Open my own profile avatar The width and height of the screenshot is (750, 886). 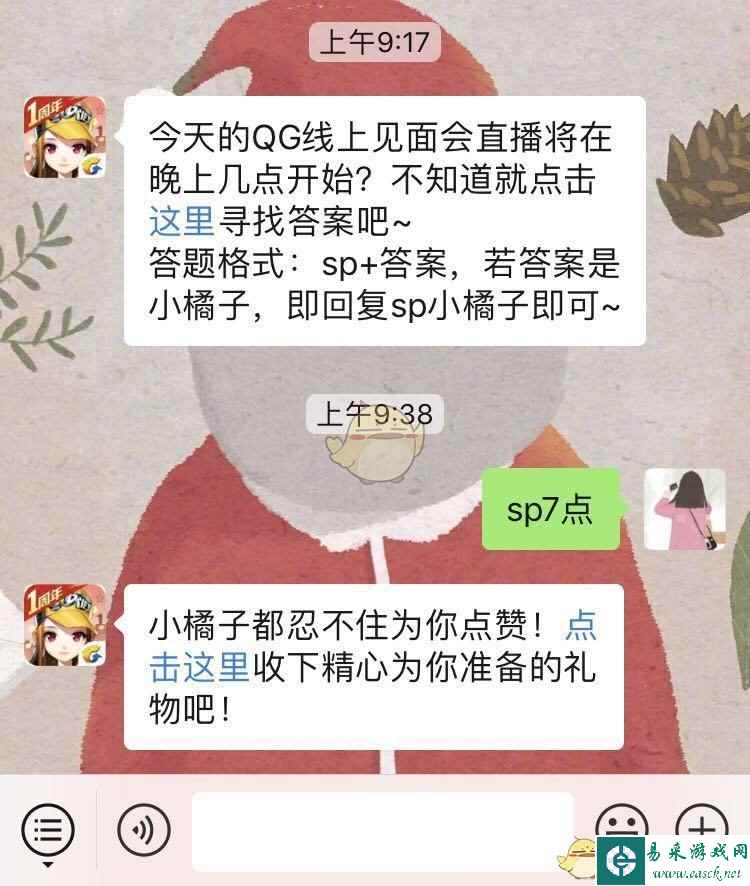(684, 509)
